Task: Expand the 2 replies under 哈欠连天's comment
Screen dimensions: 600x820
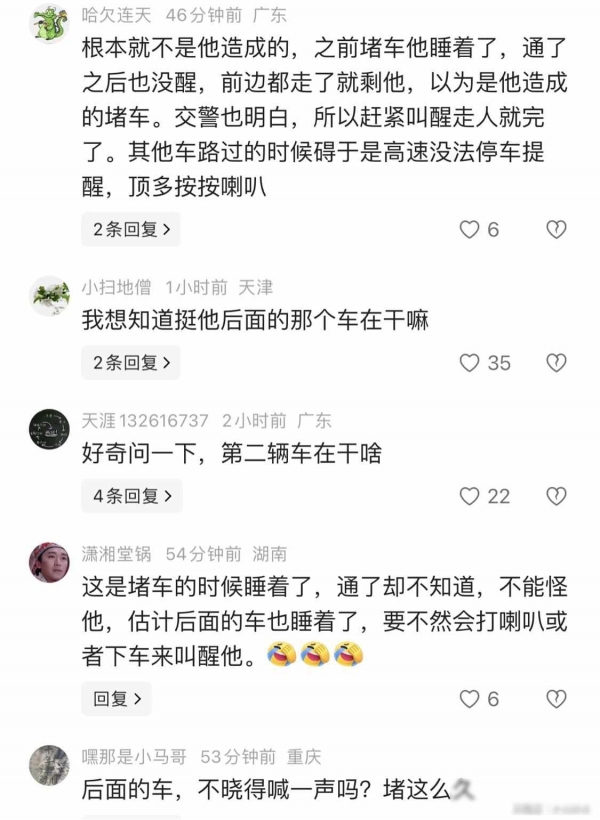Action: click(130, 229)
